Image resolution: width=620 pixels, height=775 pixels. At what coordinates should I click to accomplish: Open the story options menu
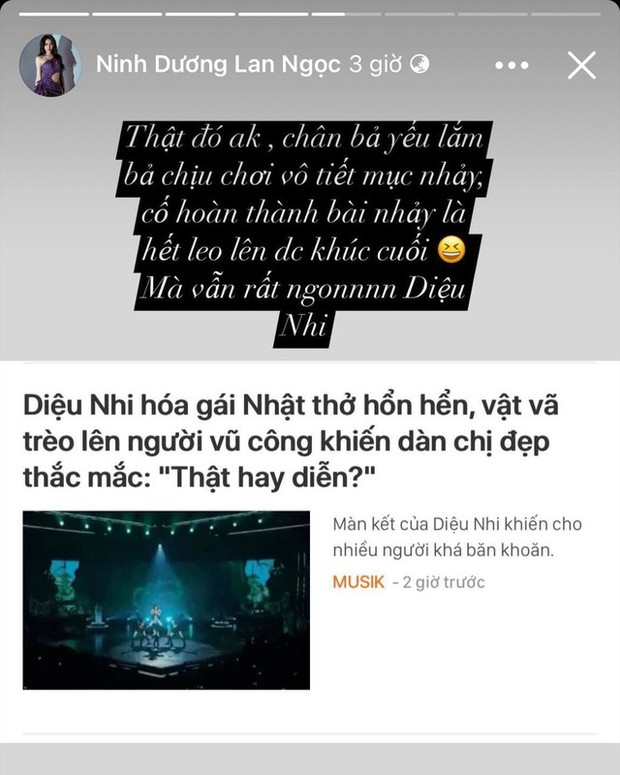(512, 66)
